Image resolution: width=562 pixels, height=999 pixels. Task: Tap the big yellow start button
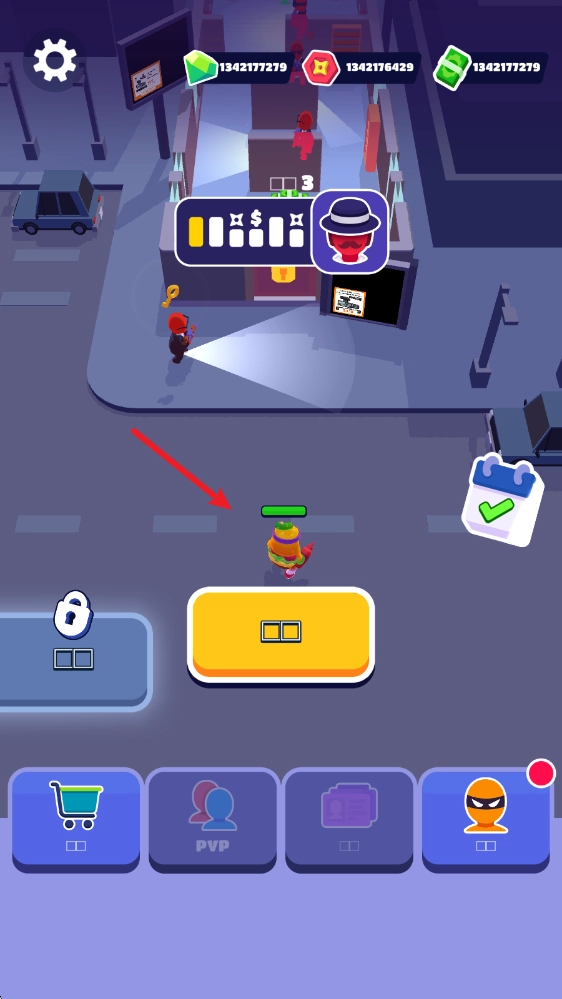(x=281, y=635)
